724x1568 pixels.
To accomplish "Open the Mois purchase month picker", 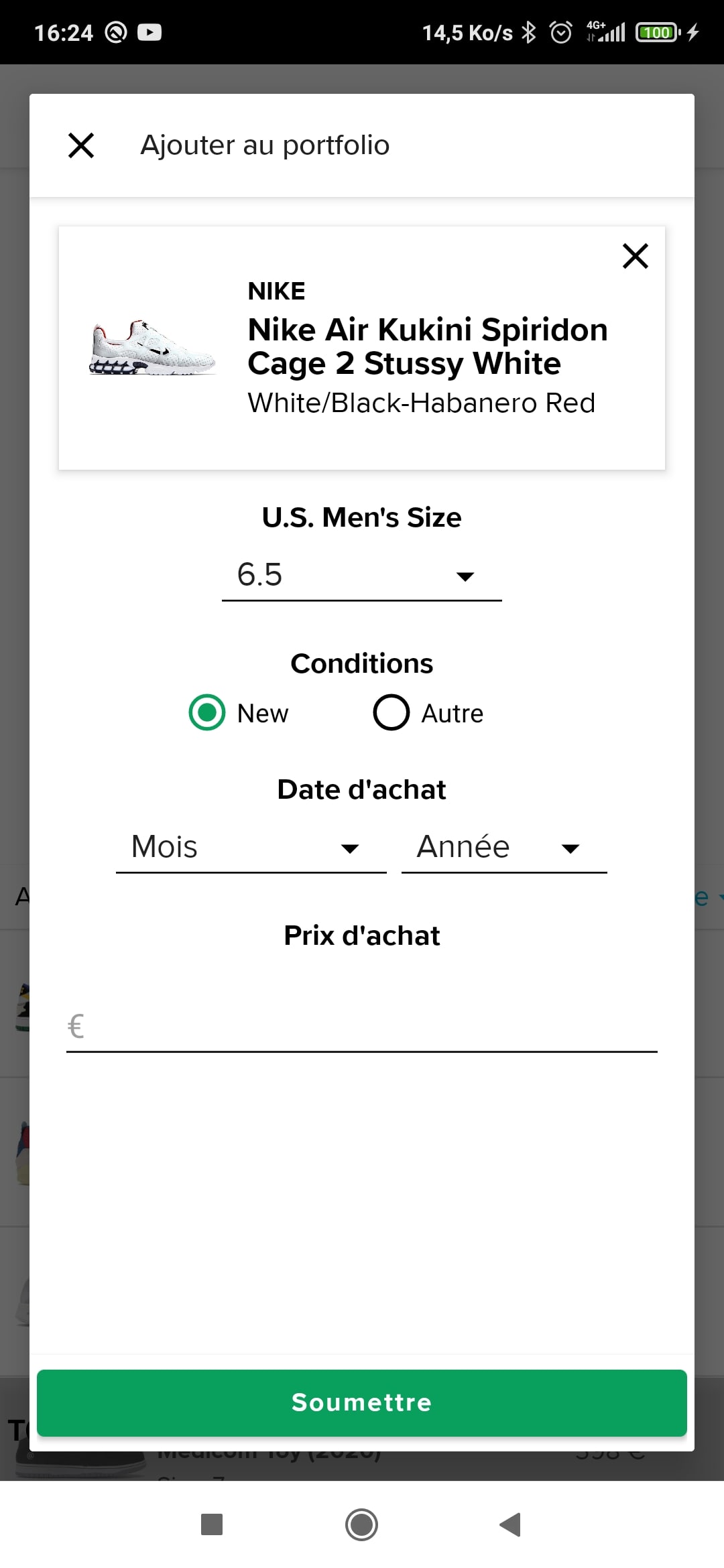I will coord(251,848).
